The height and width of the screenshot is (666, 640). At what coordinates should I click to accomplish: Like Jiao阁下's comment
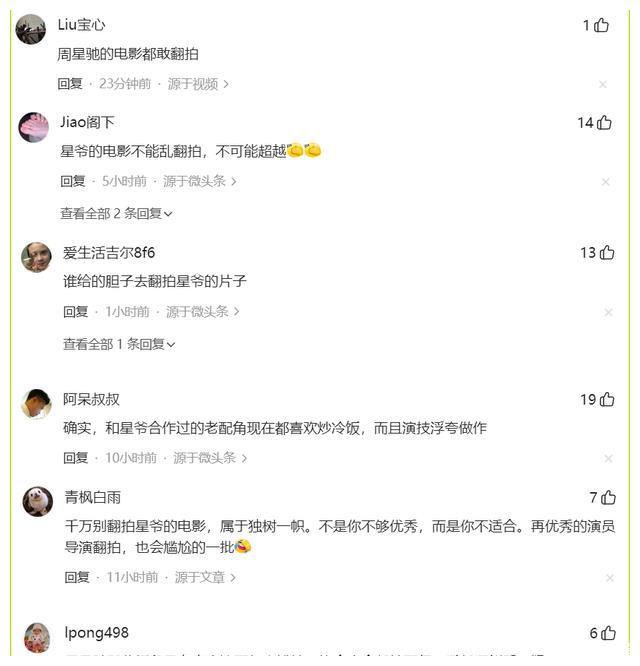tap(604, 123)
